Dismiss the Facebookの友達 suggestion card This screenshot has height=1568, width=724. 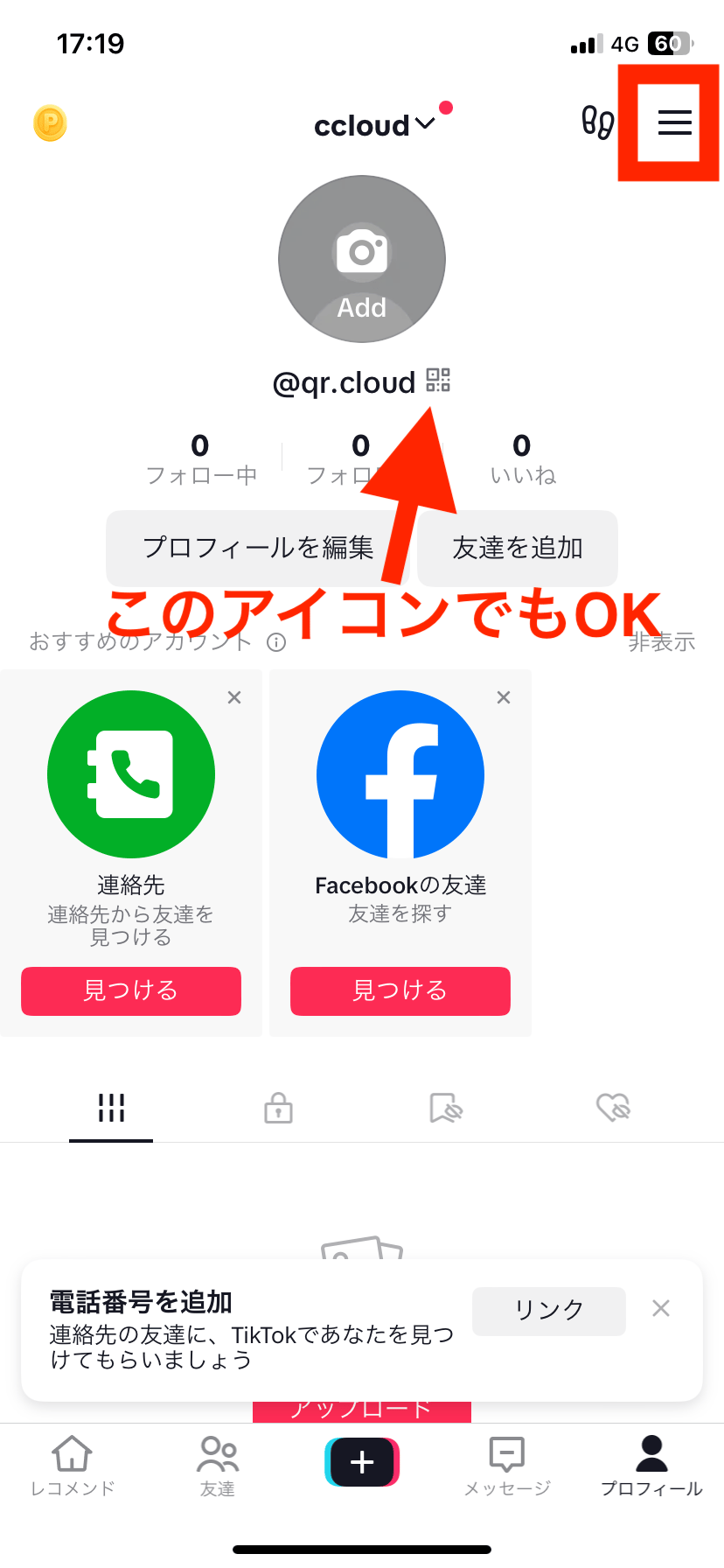pos(504,696)
